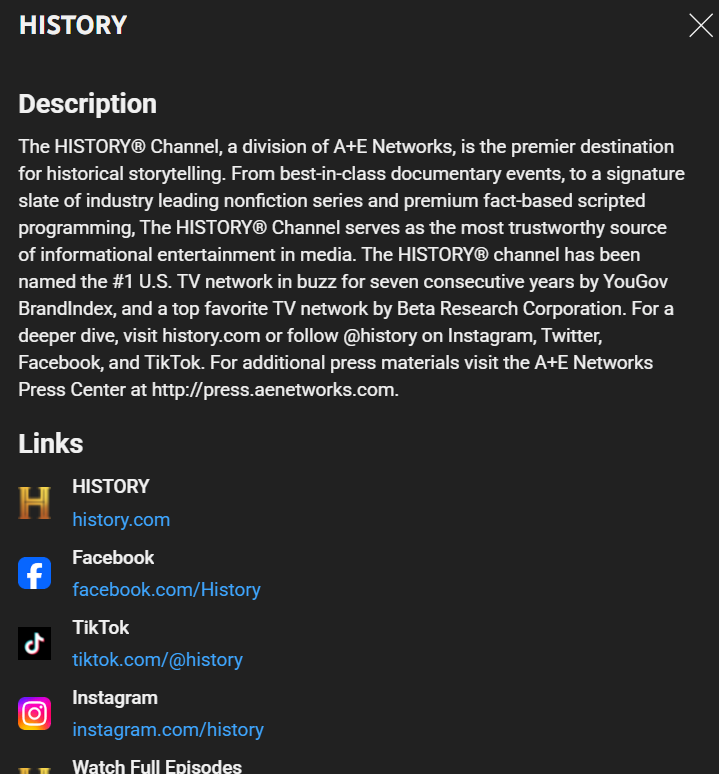This screenshot has width=719, height=774.
Task: Visit the tiktok.com/@history link
Action: click(157, 660)
